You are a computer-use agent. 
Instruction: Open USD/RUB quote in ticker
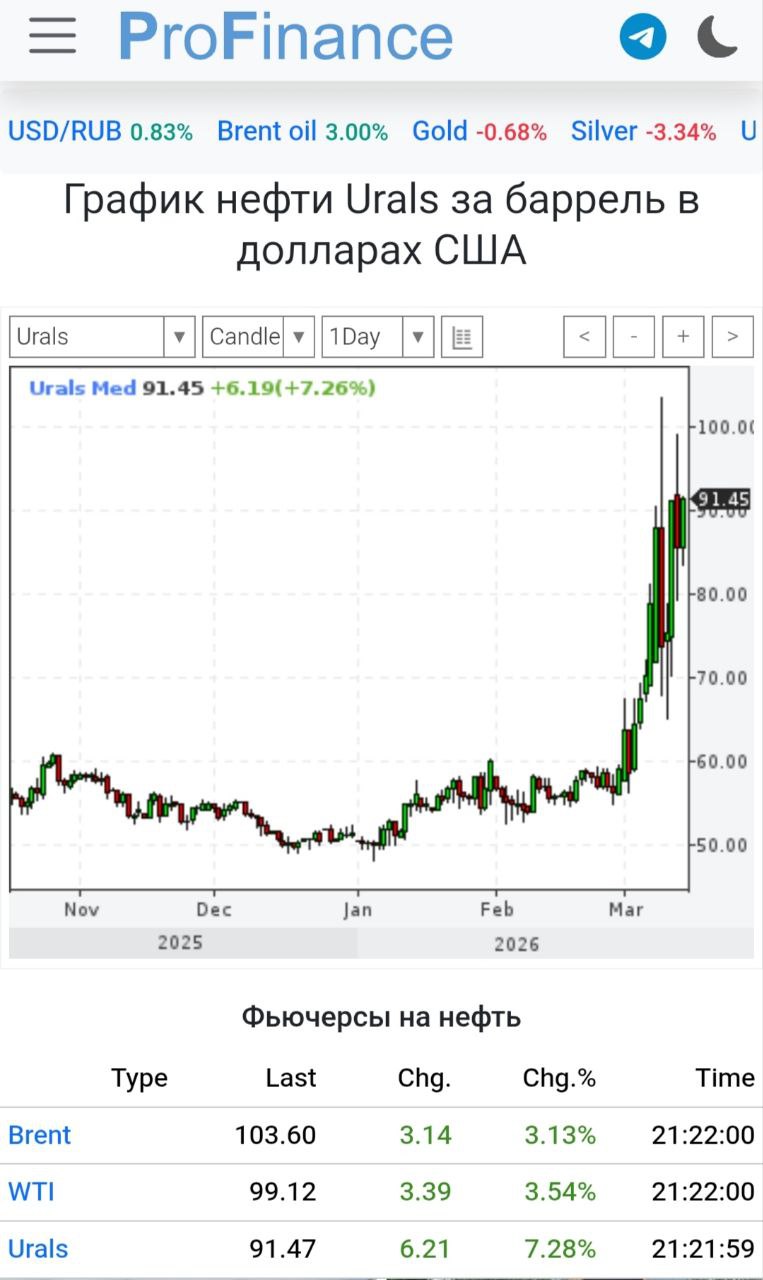(x=100, y=131)
